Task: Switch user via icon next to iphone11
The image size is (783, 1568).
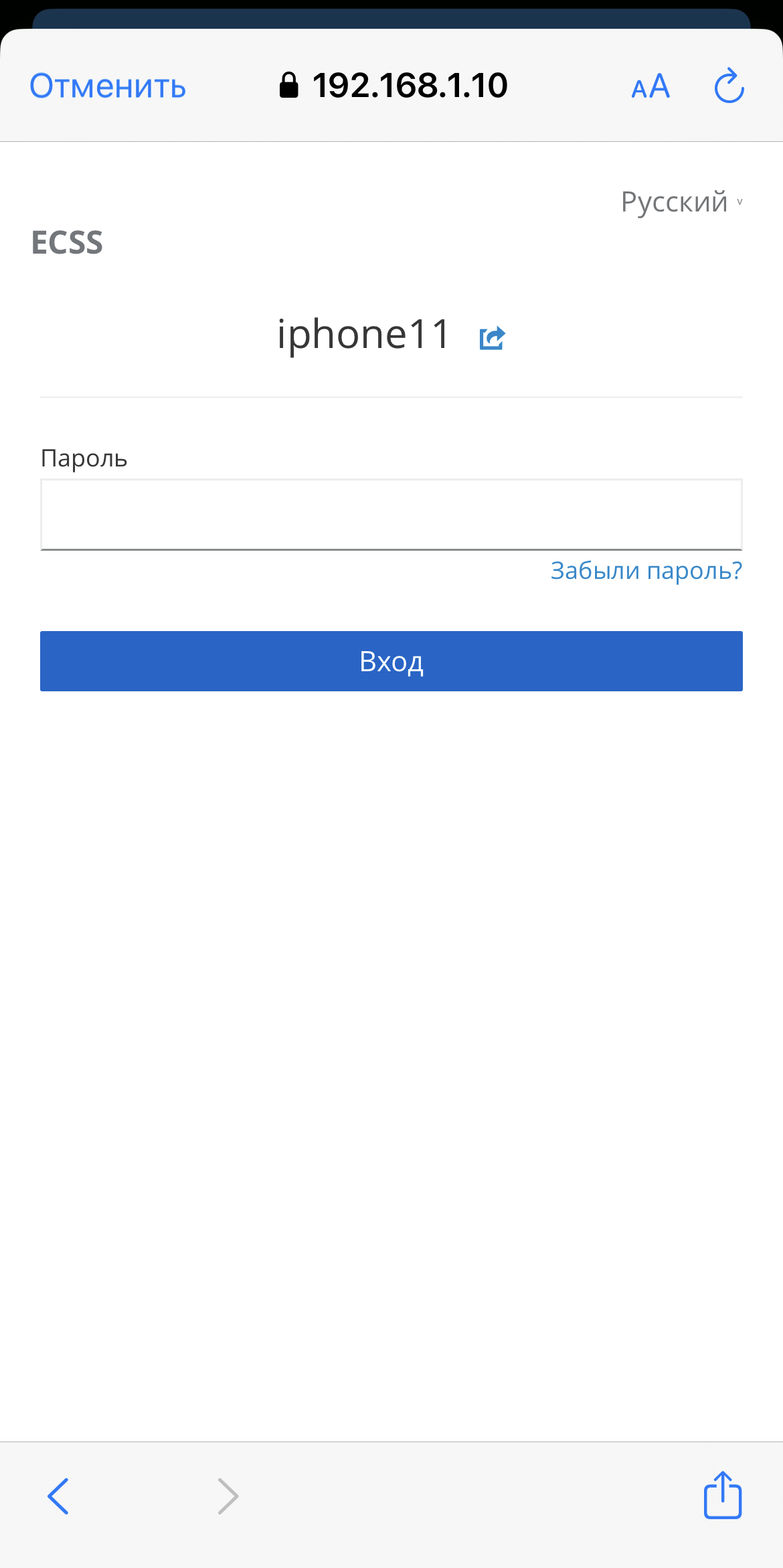Action: click(x=492, y=337)
